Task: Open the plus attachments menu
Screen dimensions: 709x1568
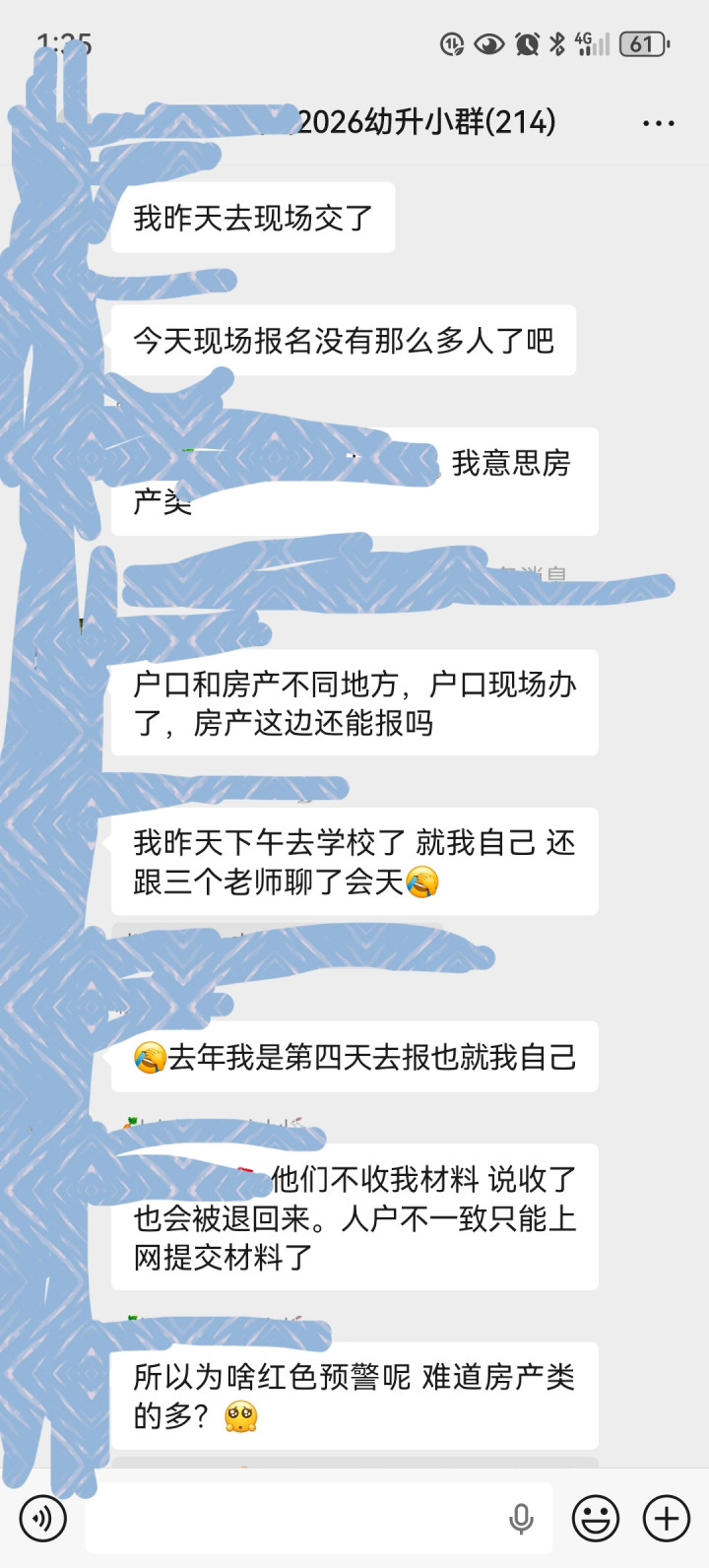Action: click(667, 1518)
